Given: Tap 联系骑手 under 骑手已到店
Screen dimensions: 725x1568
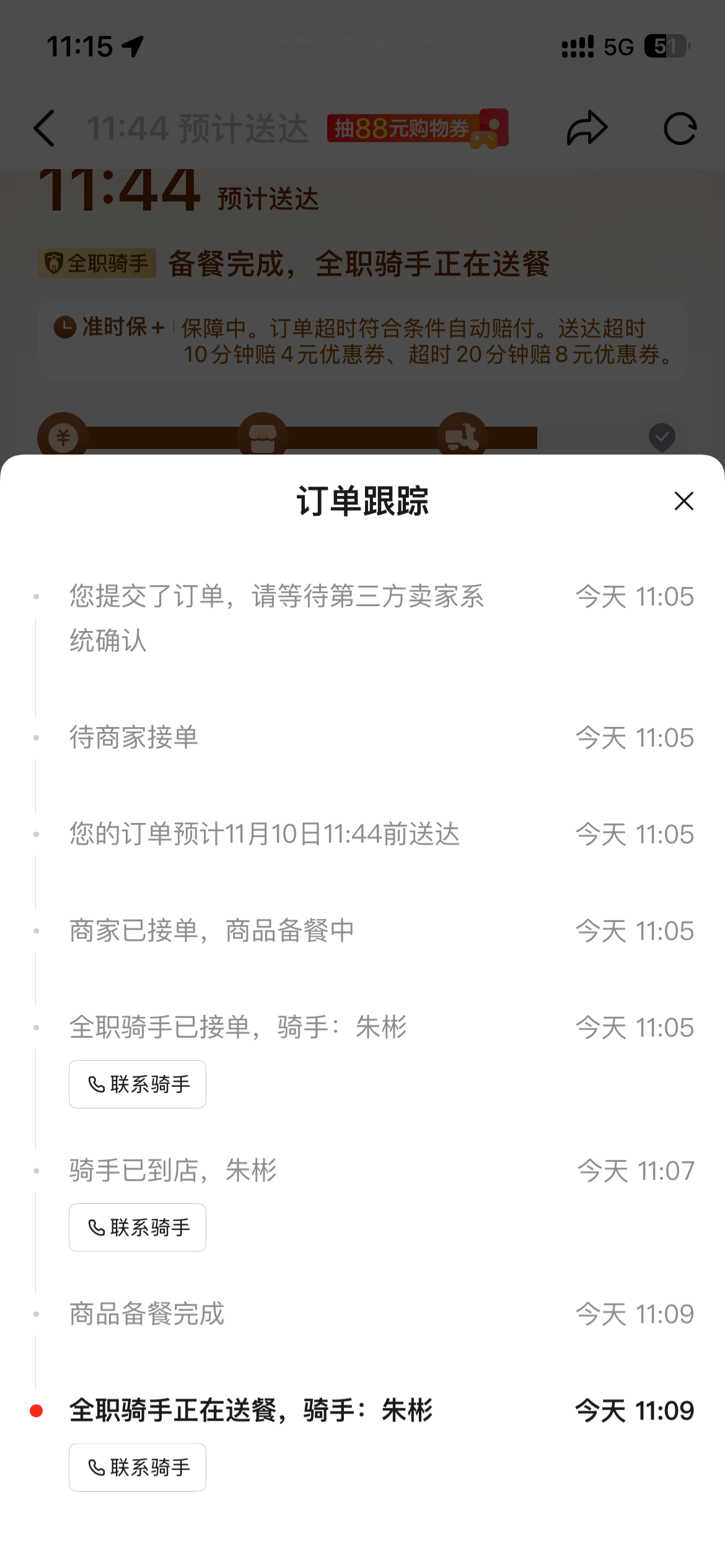Looking at the screenshot, I should [138, 1227].
